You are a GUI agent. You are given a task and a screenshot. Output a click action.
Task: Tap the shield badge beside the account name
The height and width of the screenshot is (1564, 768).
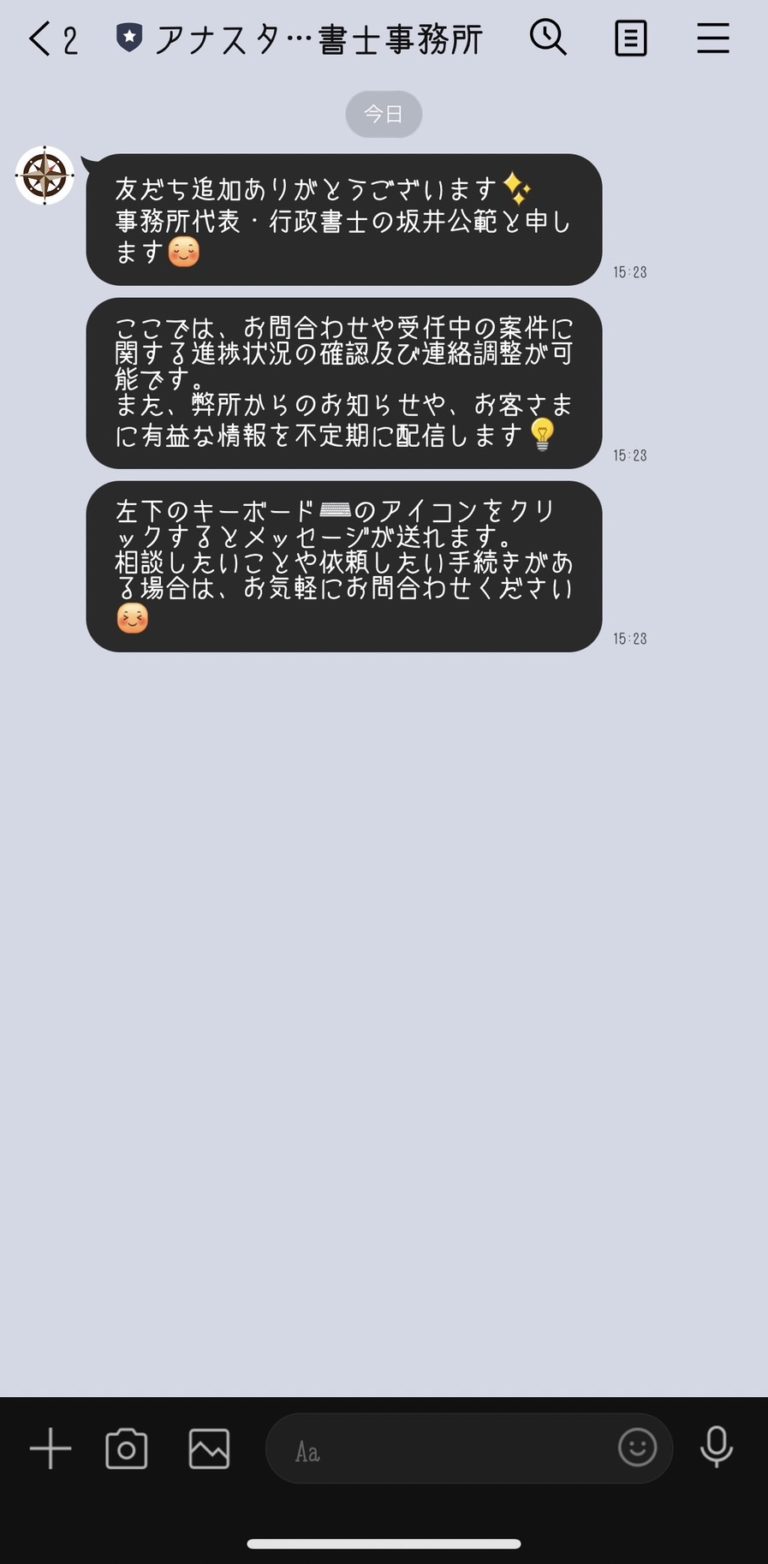coord(129,38)
